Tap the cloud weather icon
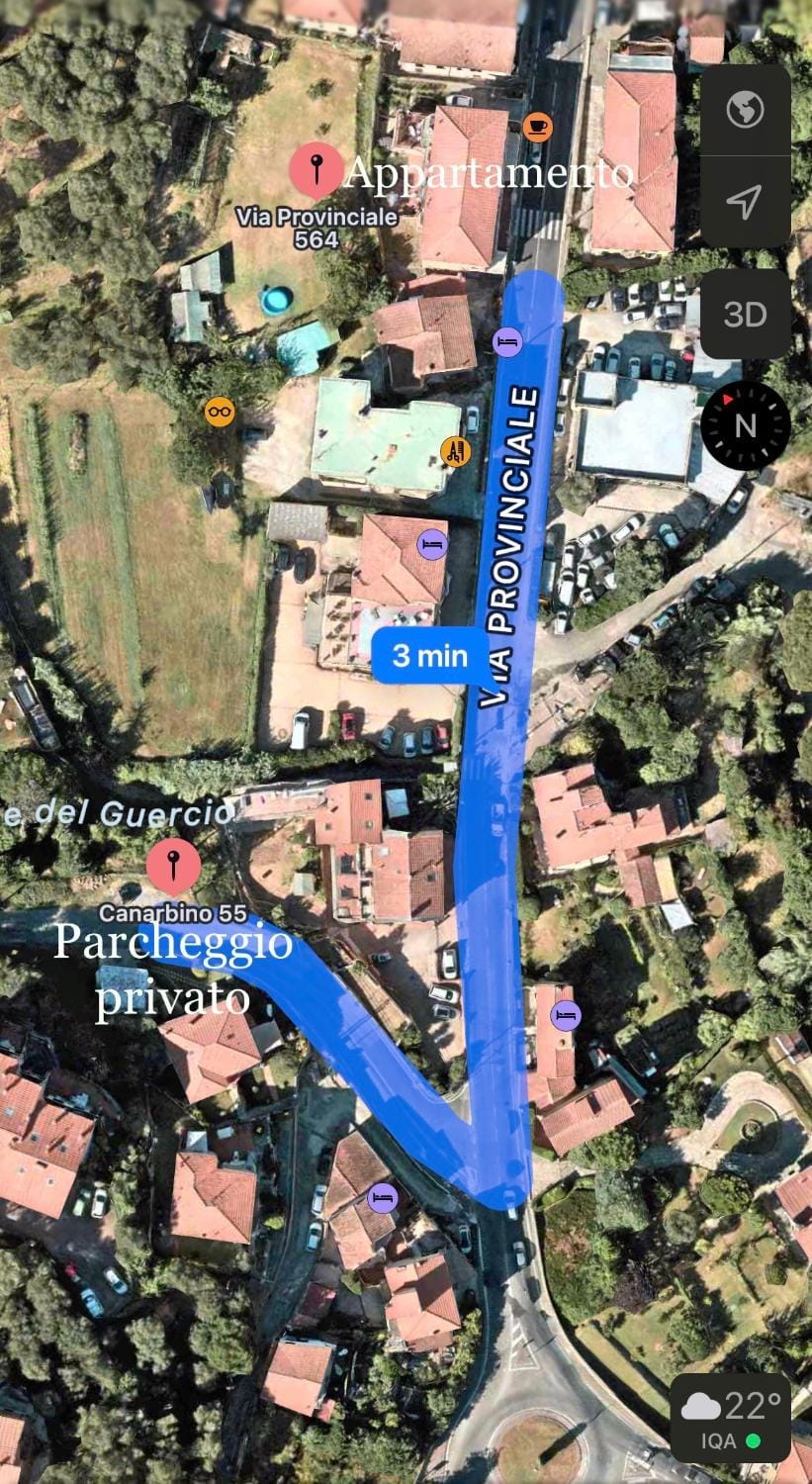Viewport: 812px width, 1484px height. 701,1404
